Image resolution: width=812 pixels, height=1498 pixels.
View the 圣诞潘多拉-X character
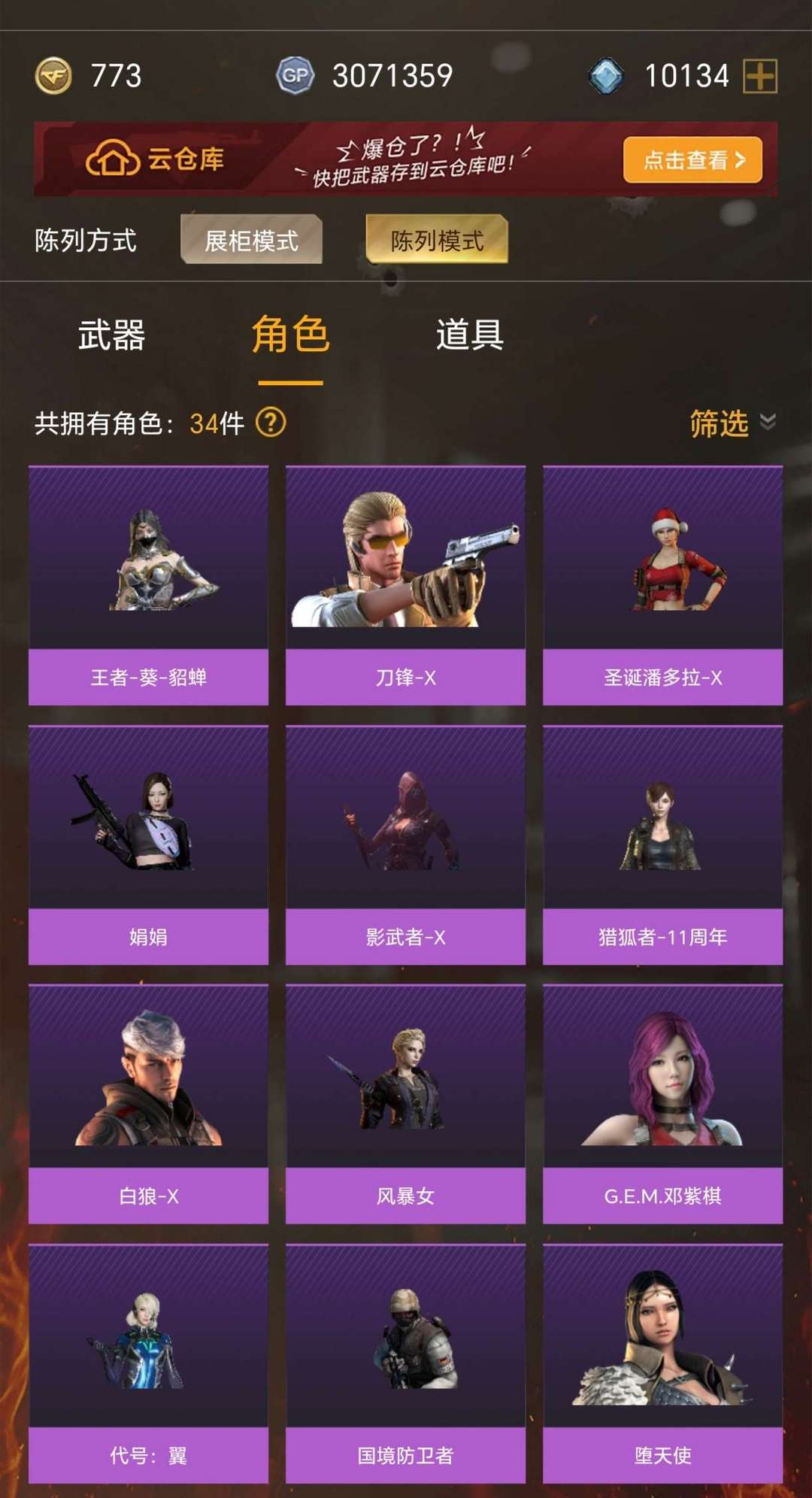(662, 585)
